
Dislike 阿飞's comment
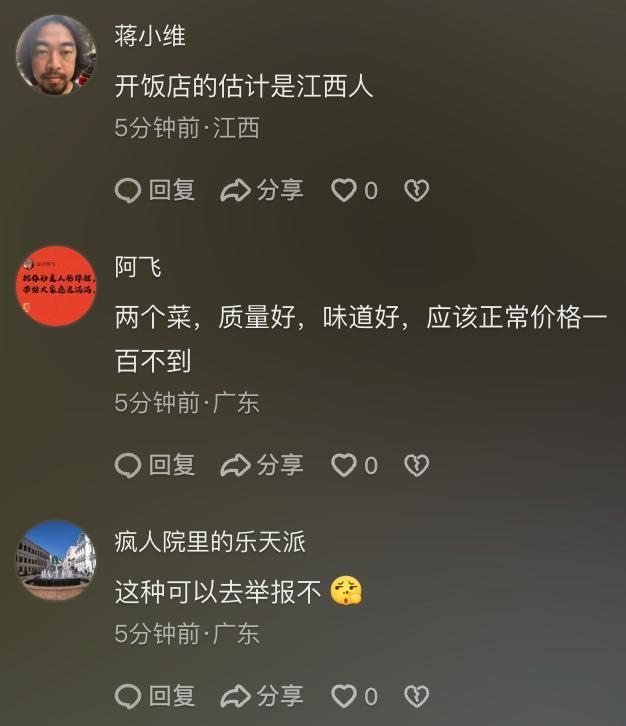(416, 465)
